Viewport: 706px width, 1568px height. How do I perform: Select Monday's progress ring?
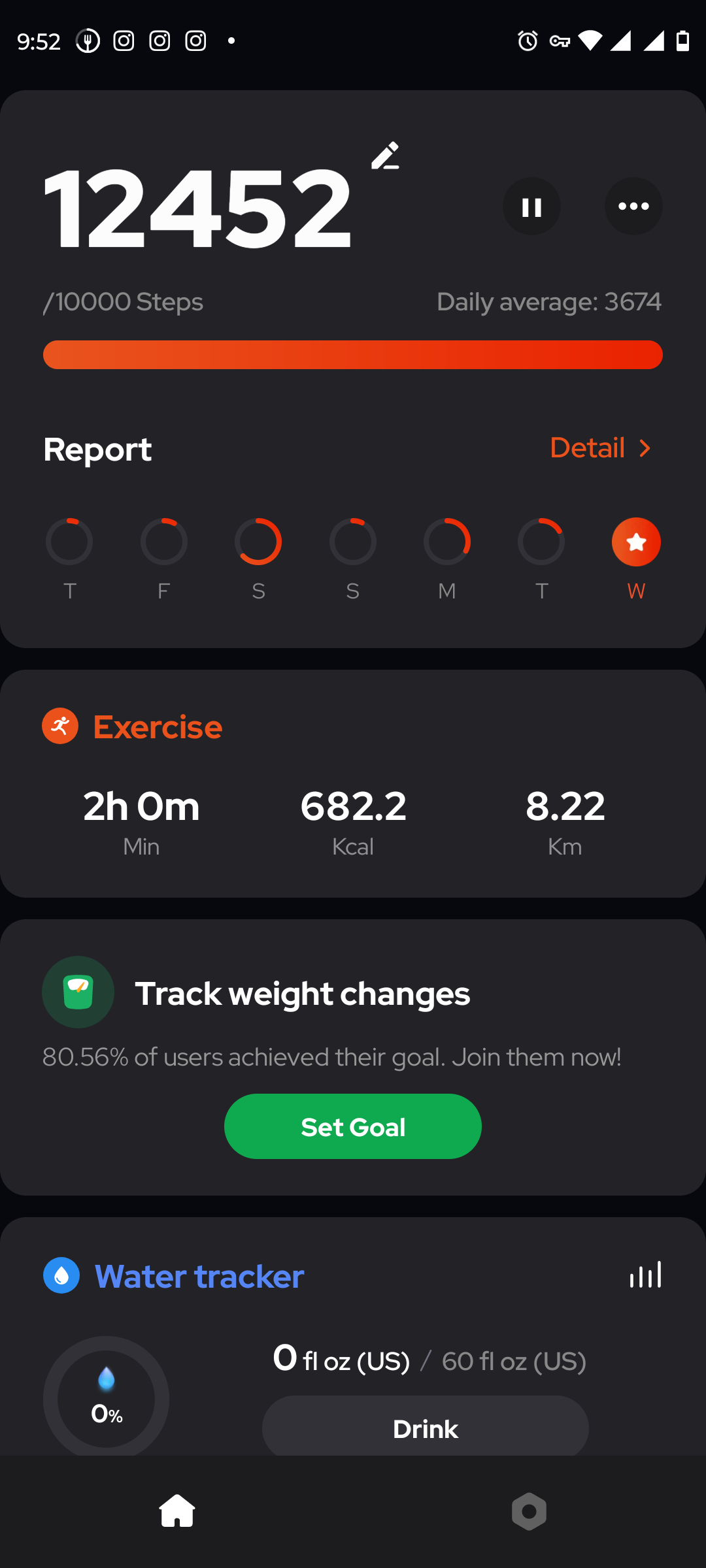(x=447, y=542)
